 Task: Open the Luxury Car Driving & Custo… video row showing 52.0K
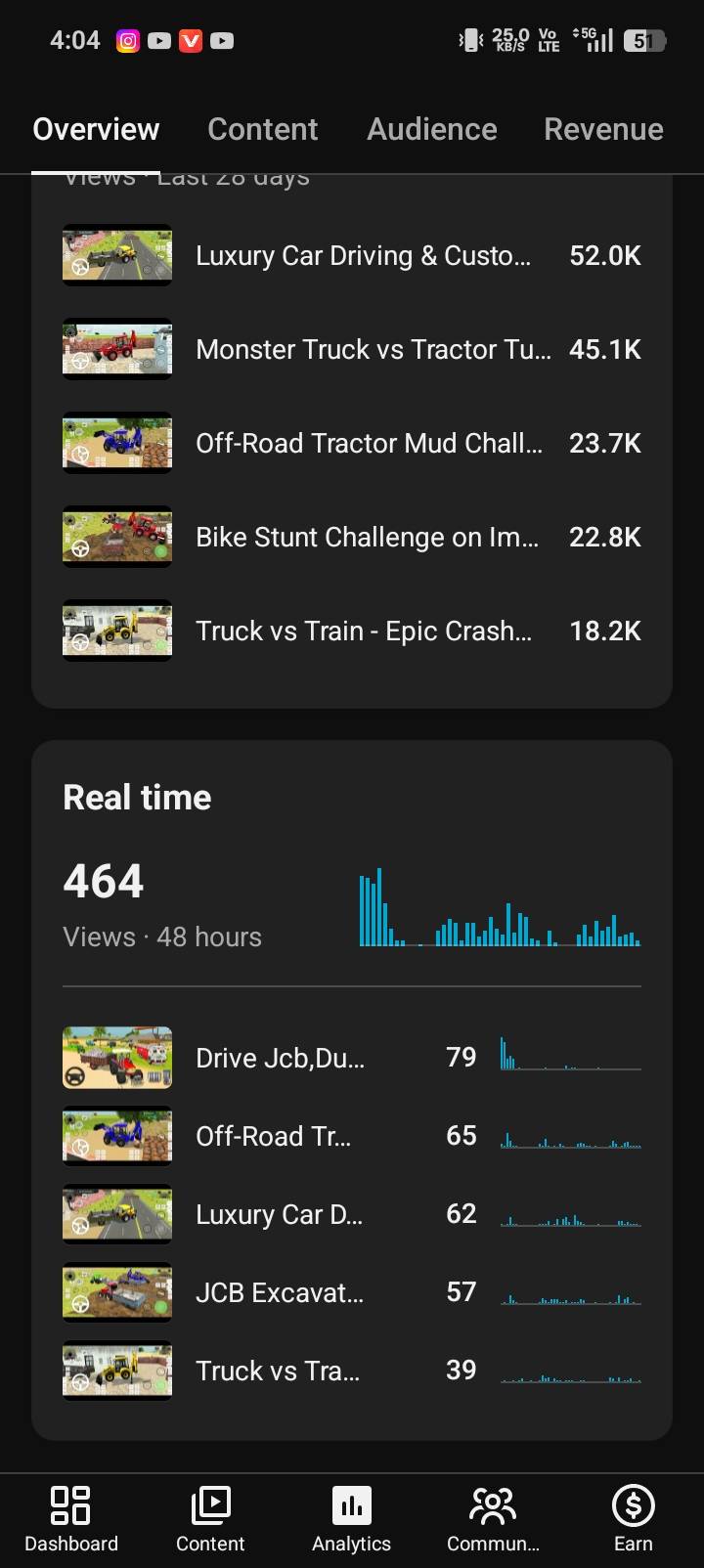[x=352, y=256]
